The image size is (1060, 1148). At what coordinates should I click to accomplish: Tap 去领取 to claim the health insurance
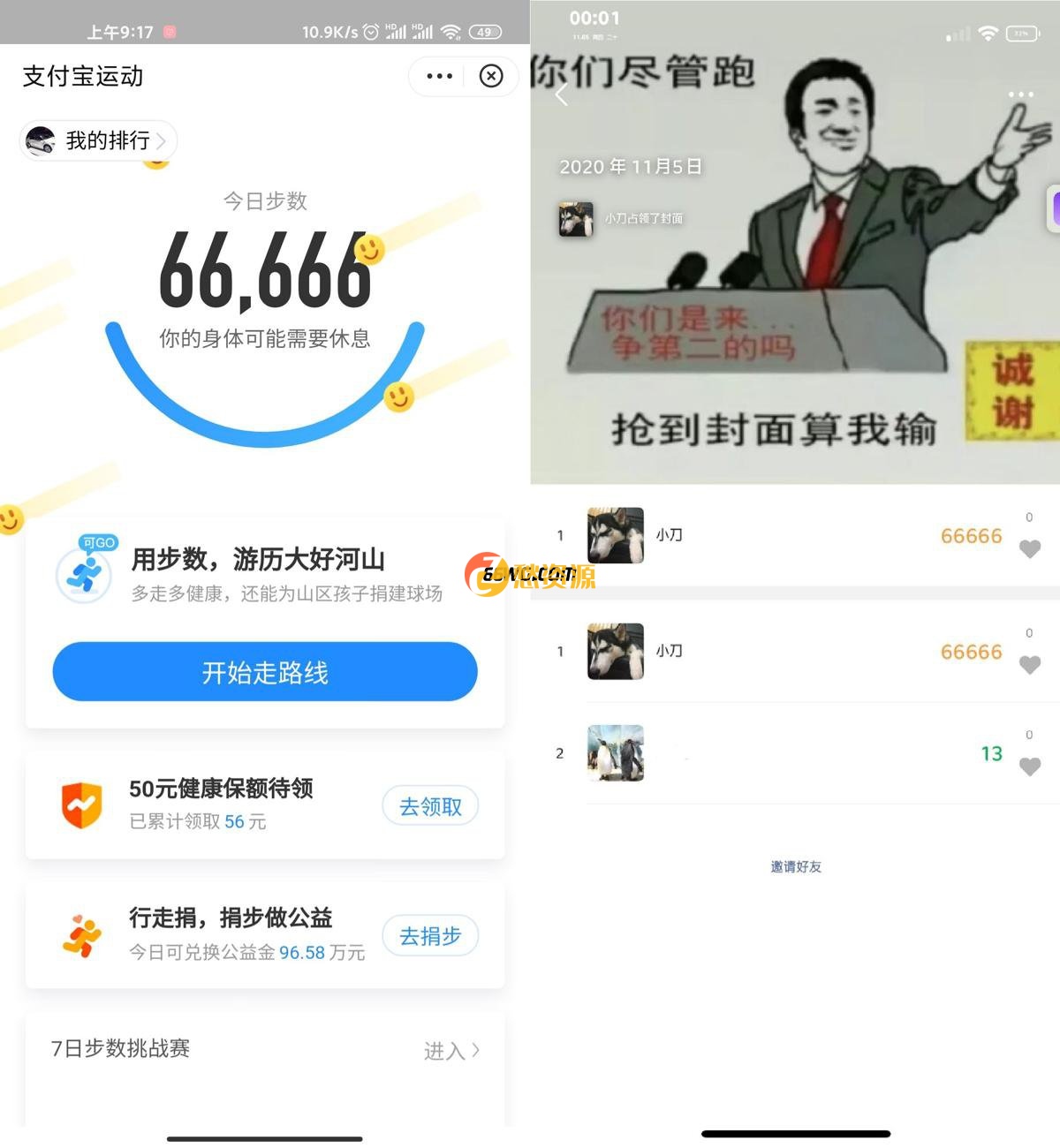(430, 805)
